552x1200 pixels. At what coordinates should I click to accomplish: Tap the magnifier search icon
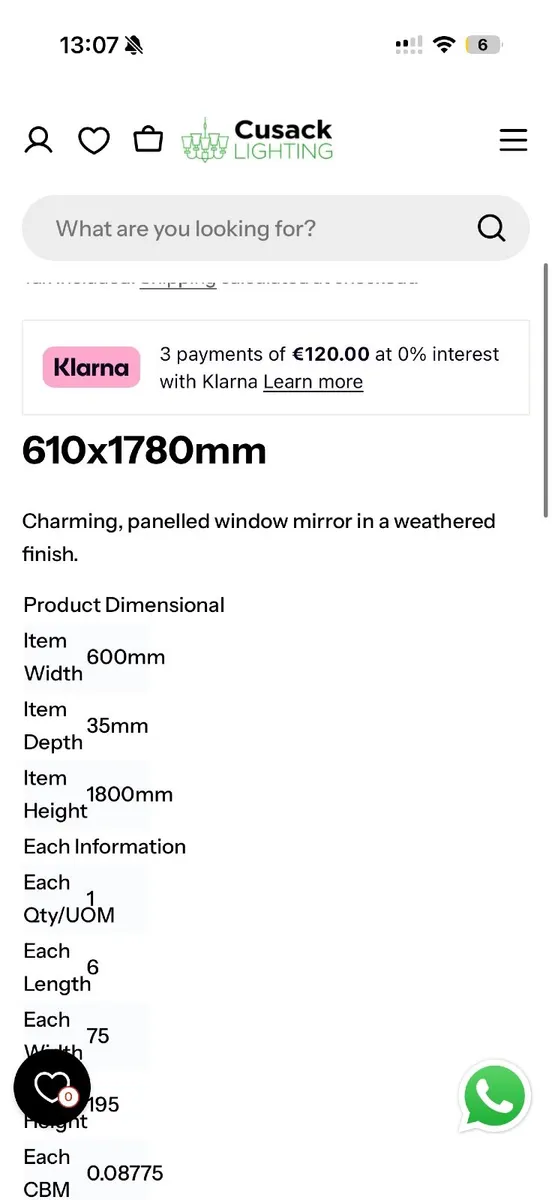pos(491,228)
